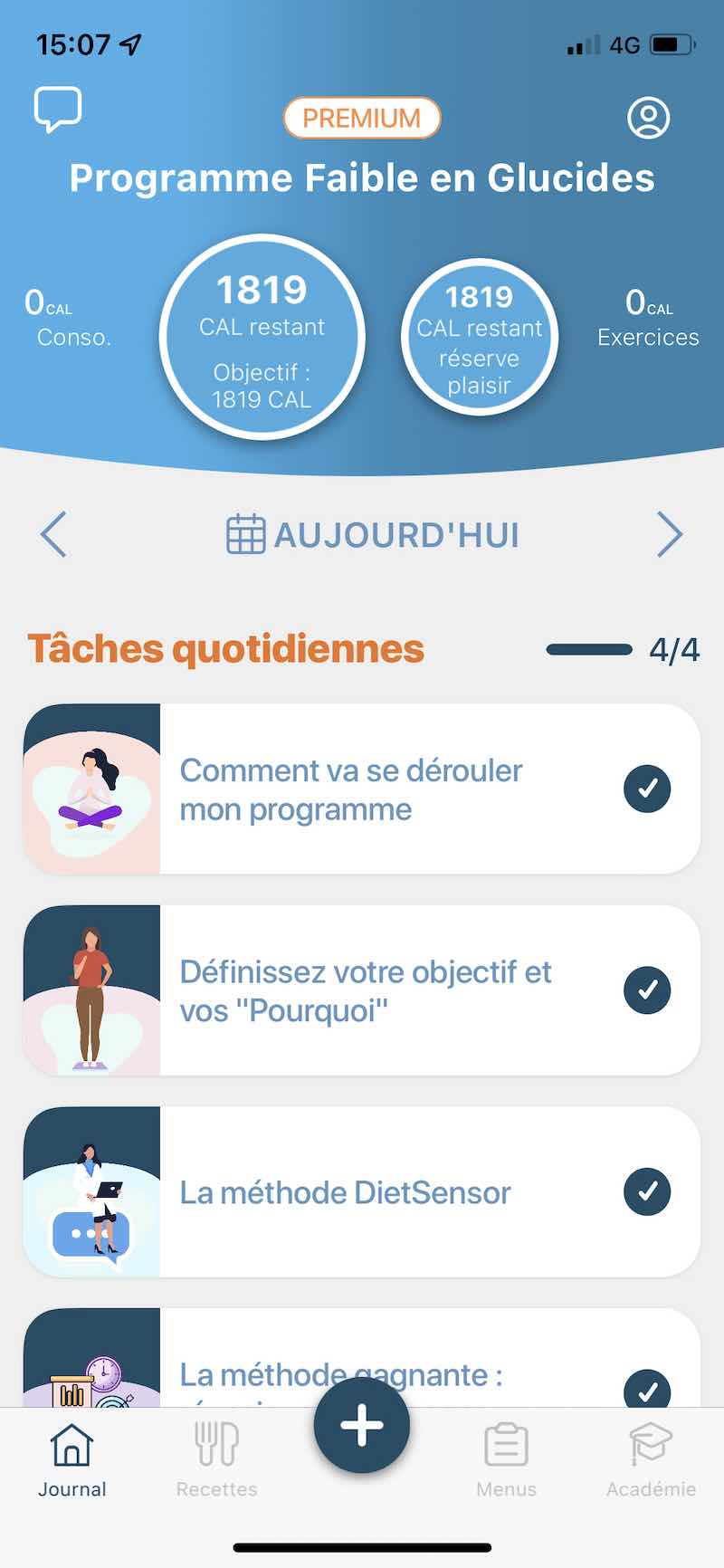The width and height of the screenshot is (724, 1568).
Task: Open the 1819 CAL restant objectif circle
Action: click(262, 337)
